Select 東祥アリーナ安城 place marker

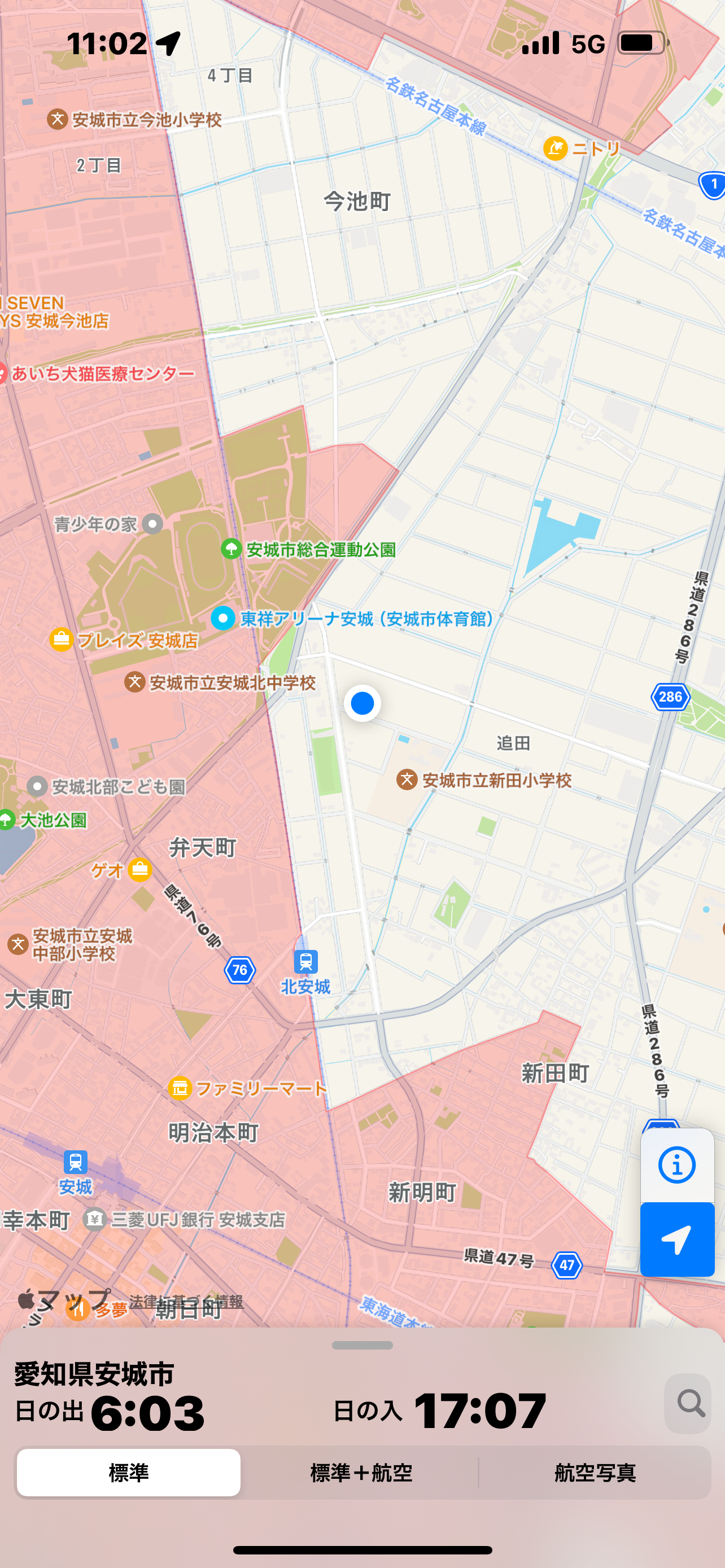point(224,619)
